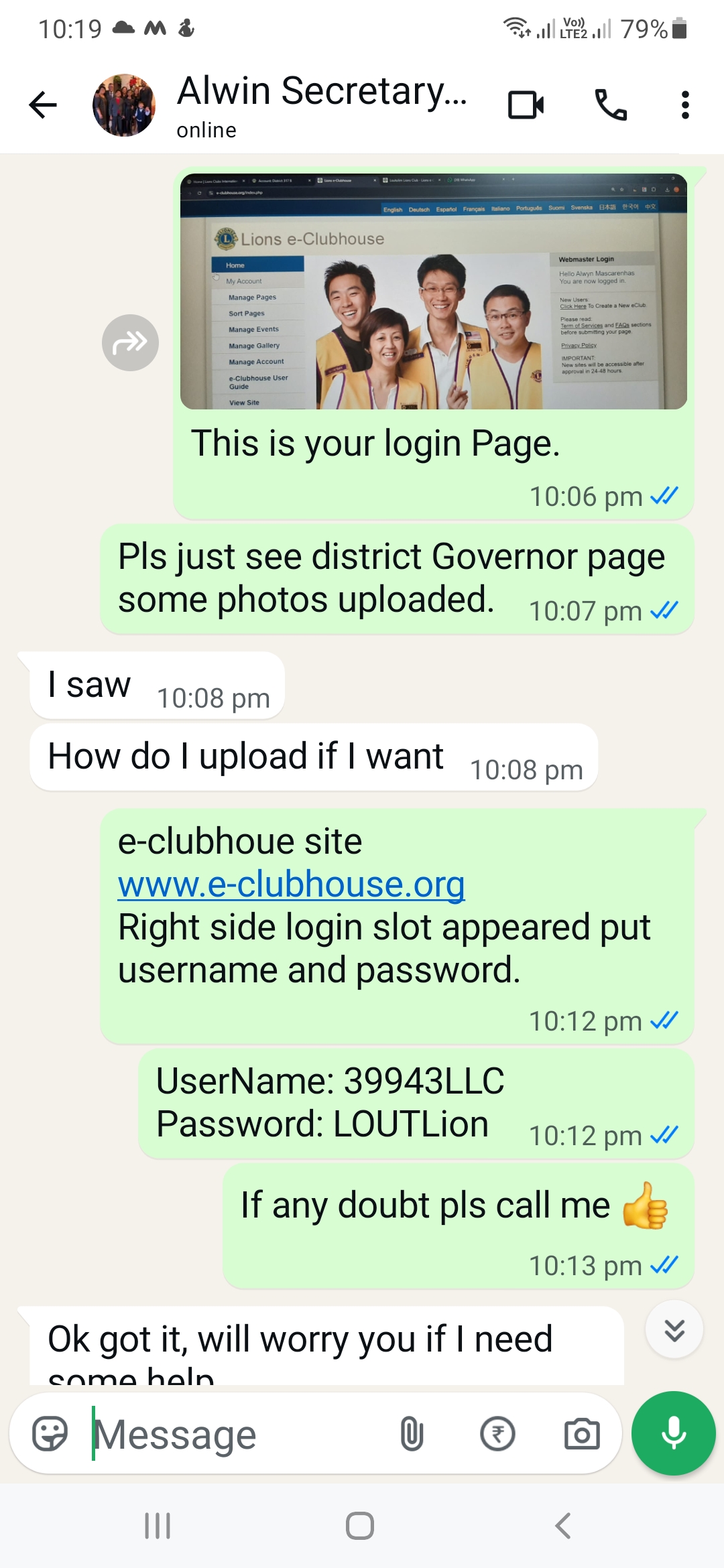Open recent apps from navigation bar
The height and width of the screenshot is (1568, 724).
(x=156, y=1526)
